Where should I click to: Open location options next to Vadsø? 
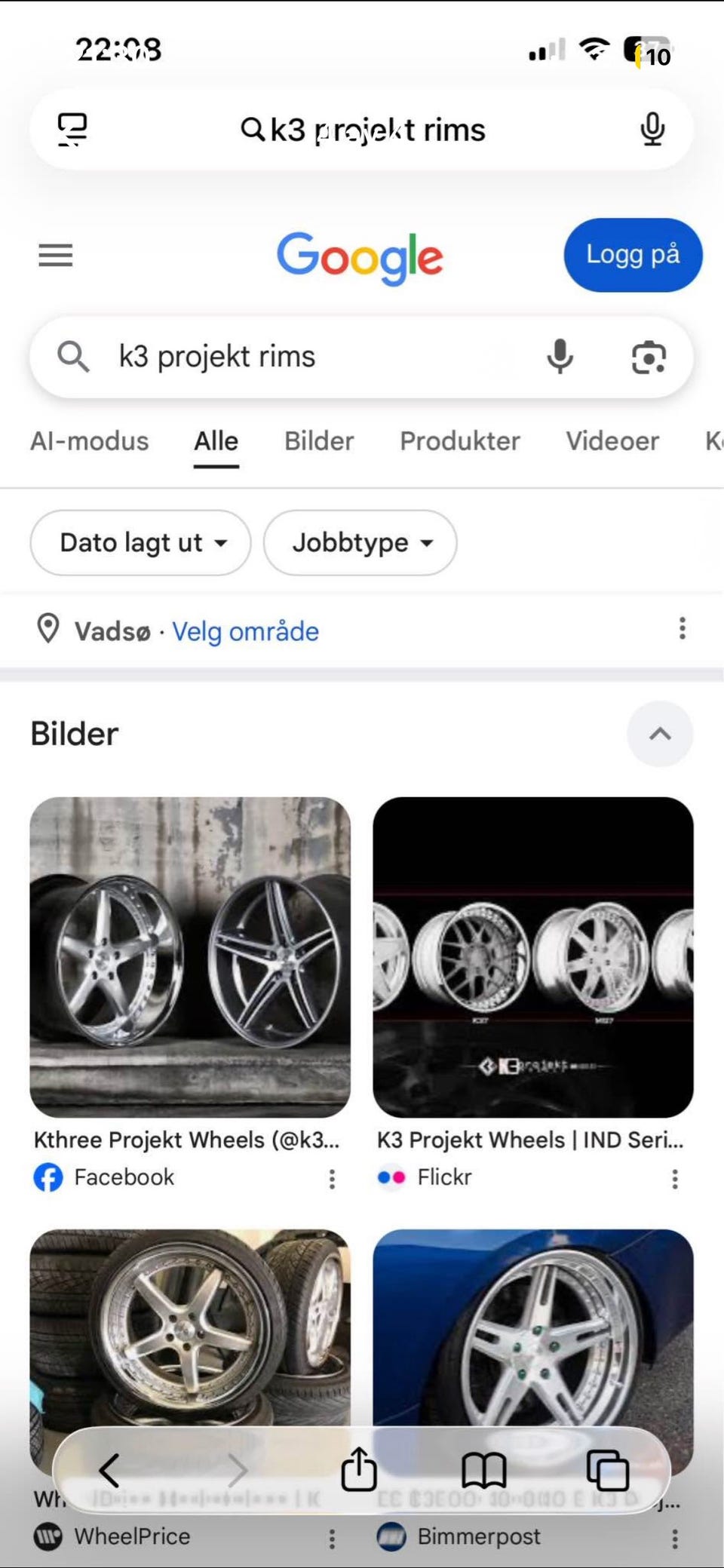pyautogui.click(x=683, y=628)
